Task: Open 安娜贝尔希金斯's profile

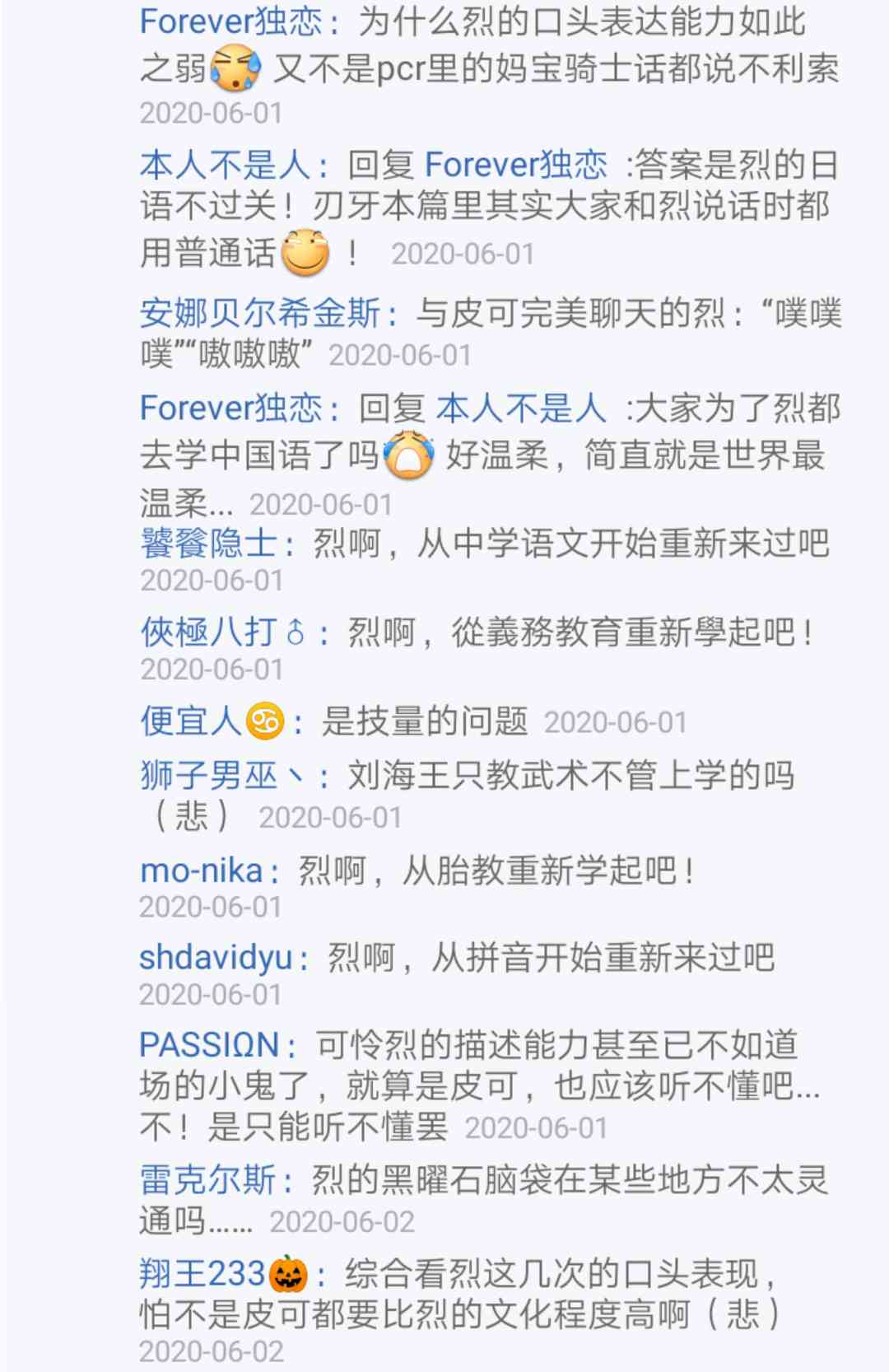Action: [x=260, y=315]
